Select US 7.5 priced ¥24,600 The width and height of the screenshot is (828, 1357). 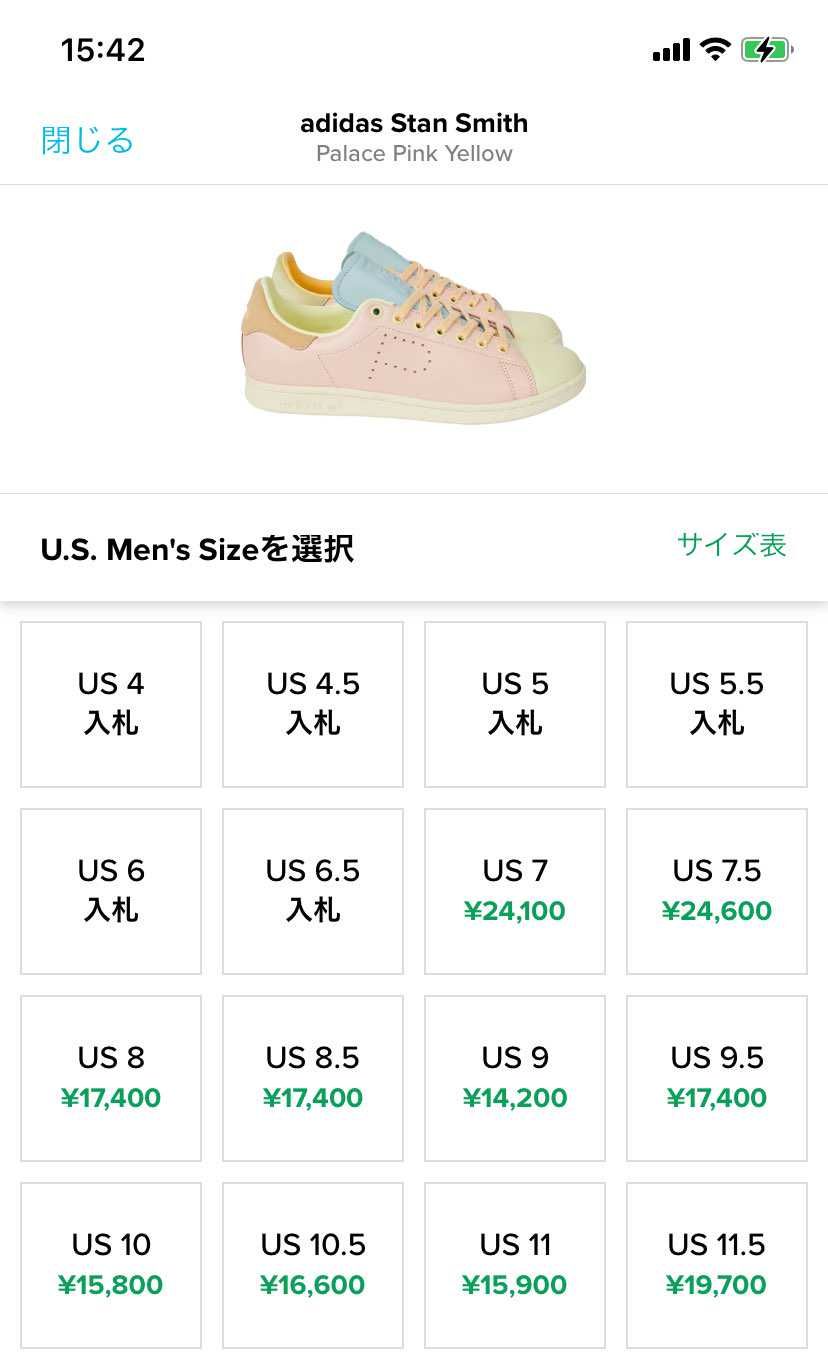pos(716,890)
